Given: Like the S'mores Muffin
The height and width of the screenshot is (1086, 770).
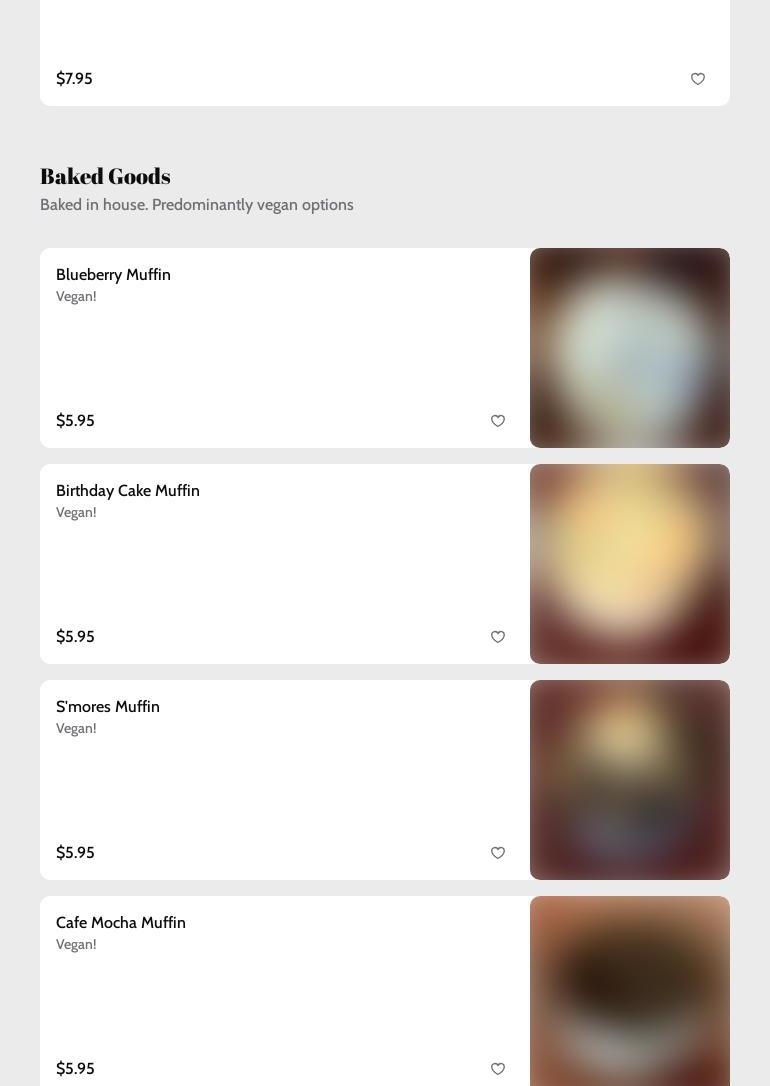Looking at the screenshot, I should [x=498, y=853].
